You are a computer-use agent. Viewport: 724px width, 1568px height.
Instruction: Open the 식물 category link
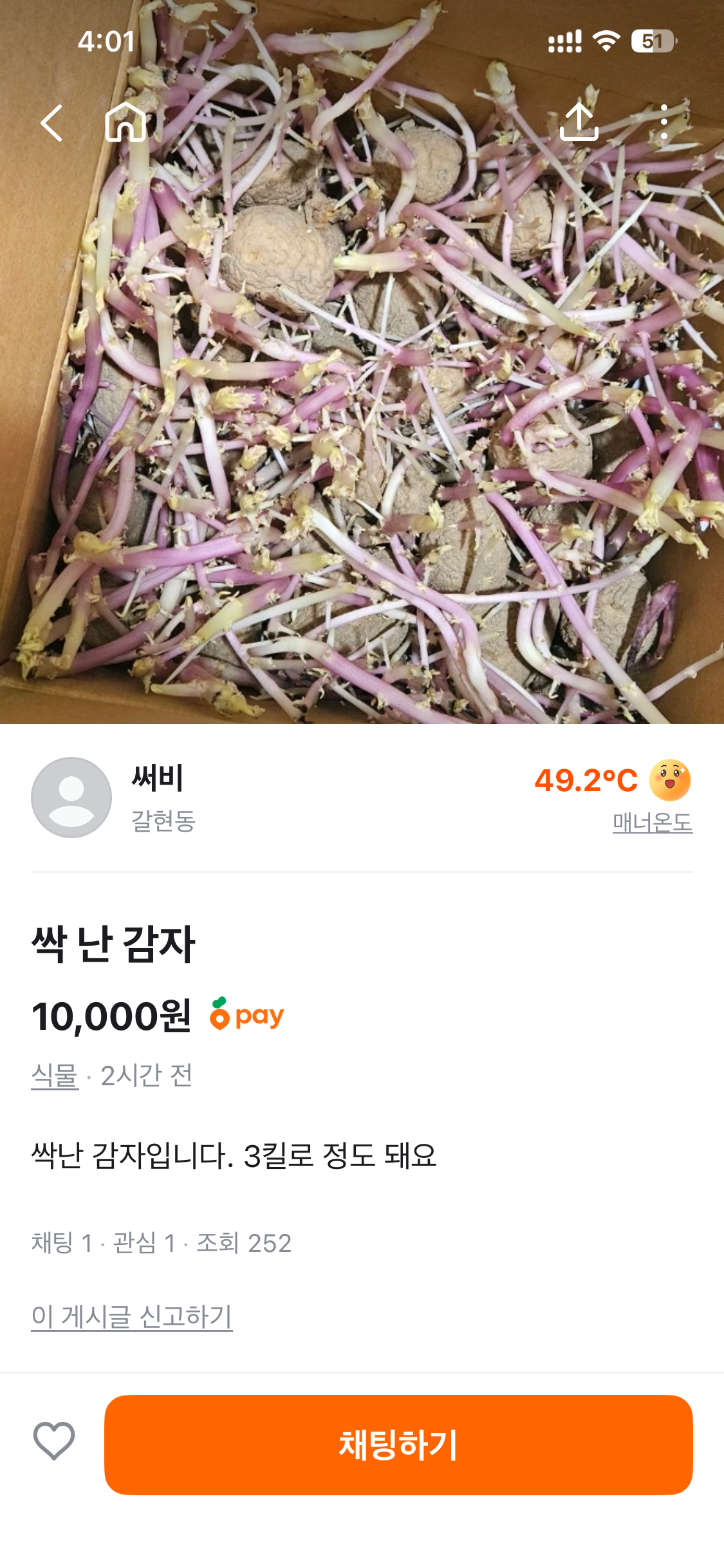tap(55, 1076)
